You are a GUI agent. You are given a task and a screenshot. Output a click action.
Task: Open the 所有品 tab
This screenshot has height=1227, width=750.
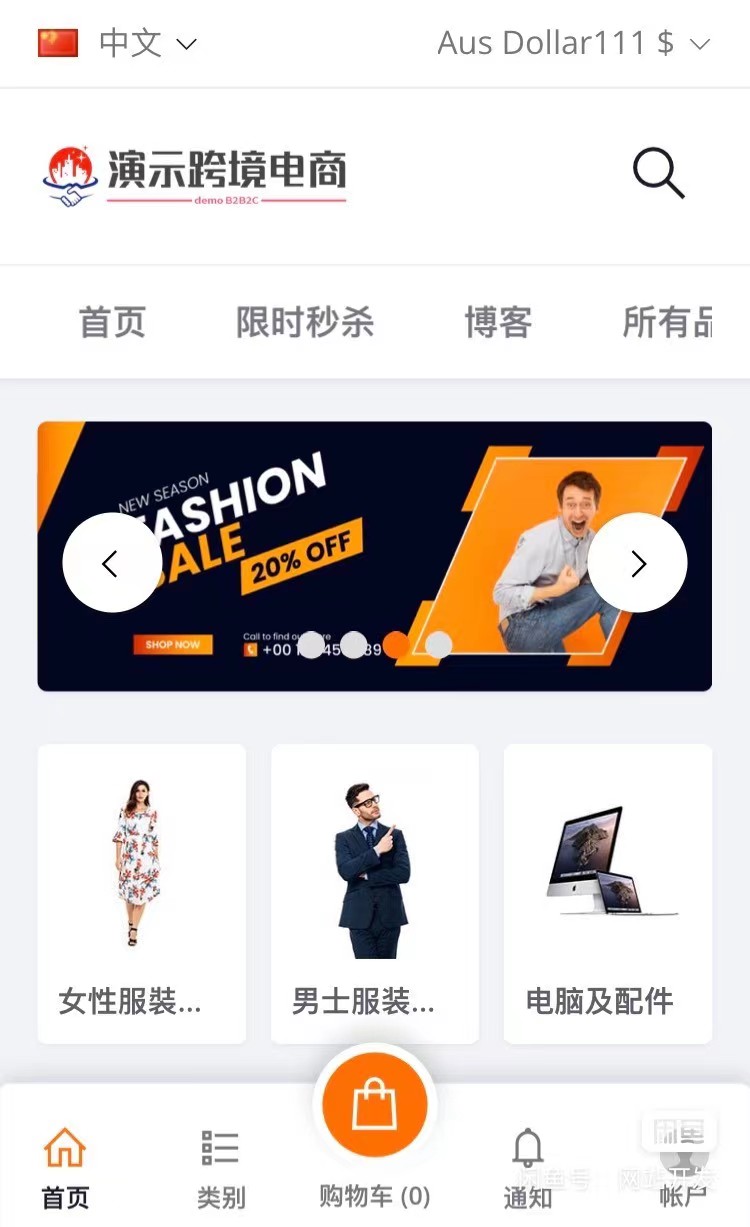tap(667, 322)
